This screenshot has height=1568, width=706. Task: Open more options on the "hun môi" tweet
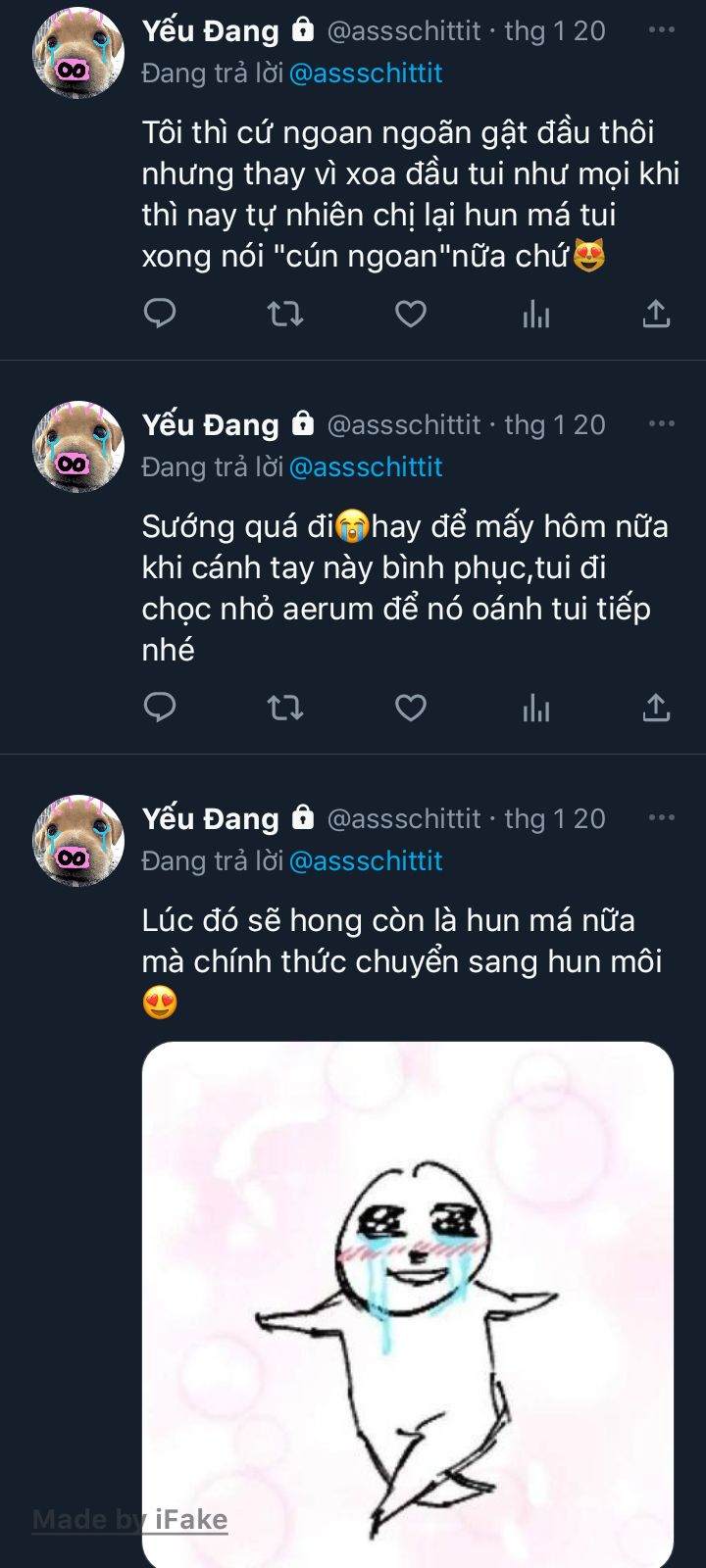click(662, 818)
